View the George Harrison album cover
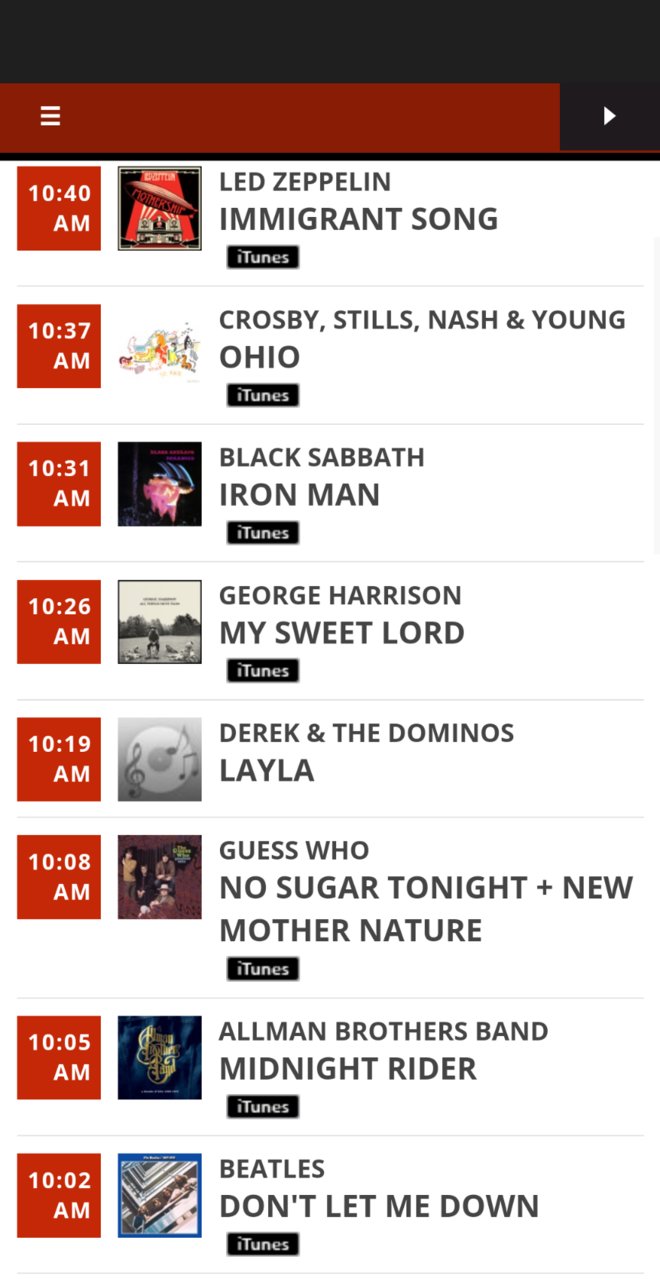660x1279 pixels. [x=159, y=622]
